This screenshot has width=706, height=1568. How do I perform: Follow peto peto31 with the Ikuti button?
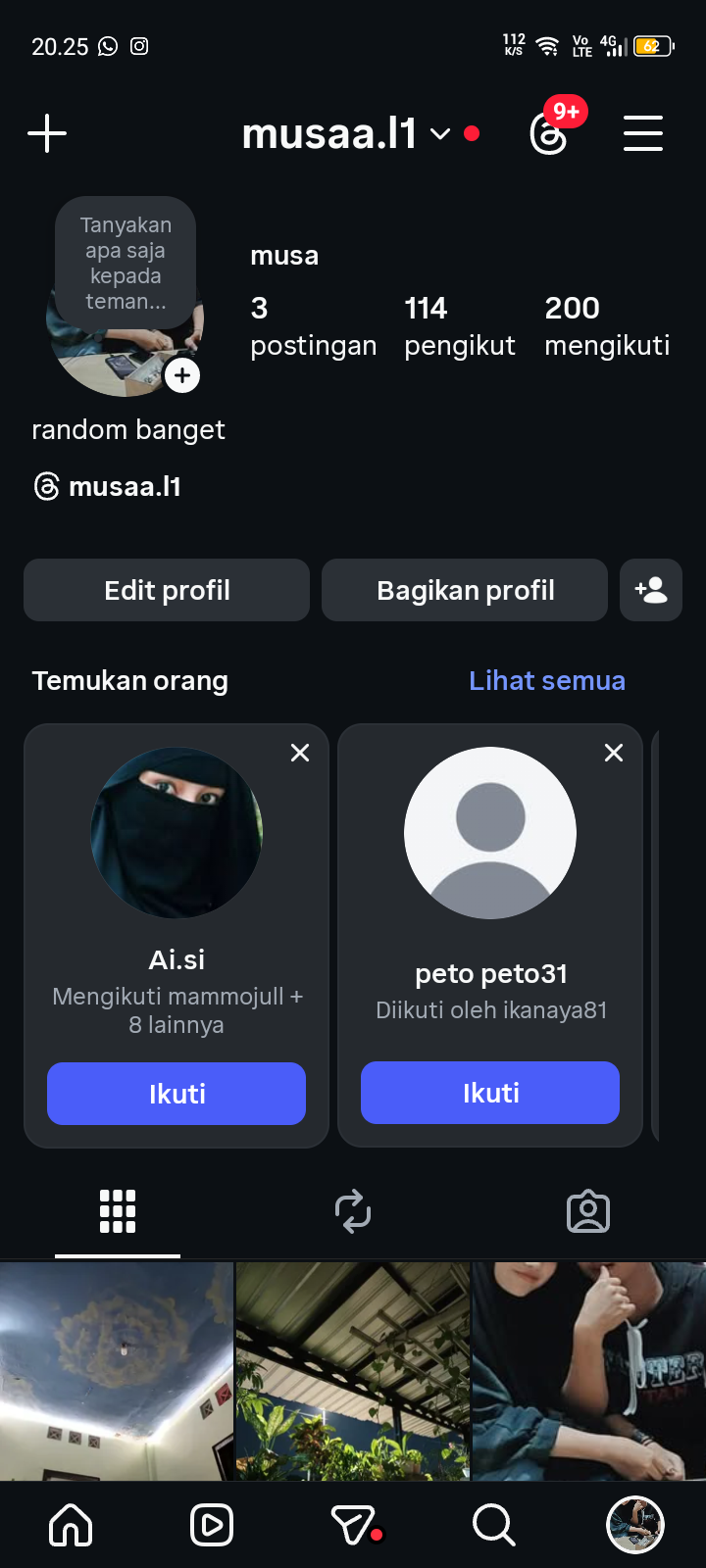click(x=490, y=1093)
